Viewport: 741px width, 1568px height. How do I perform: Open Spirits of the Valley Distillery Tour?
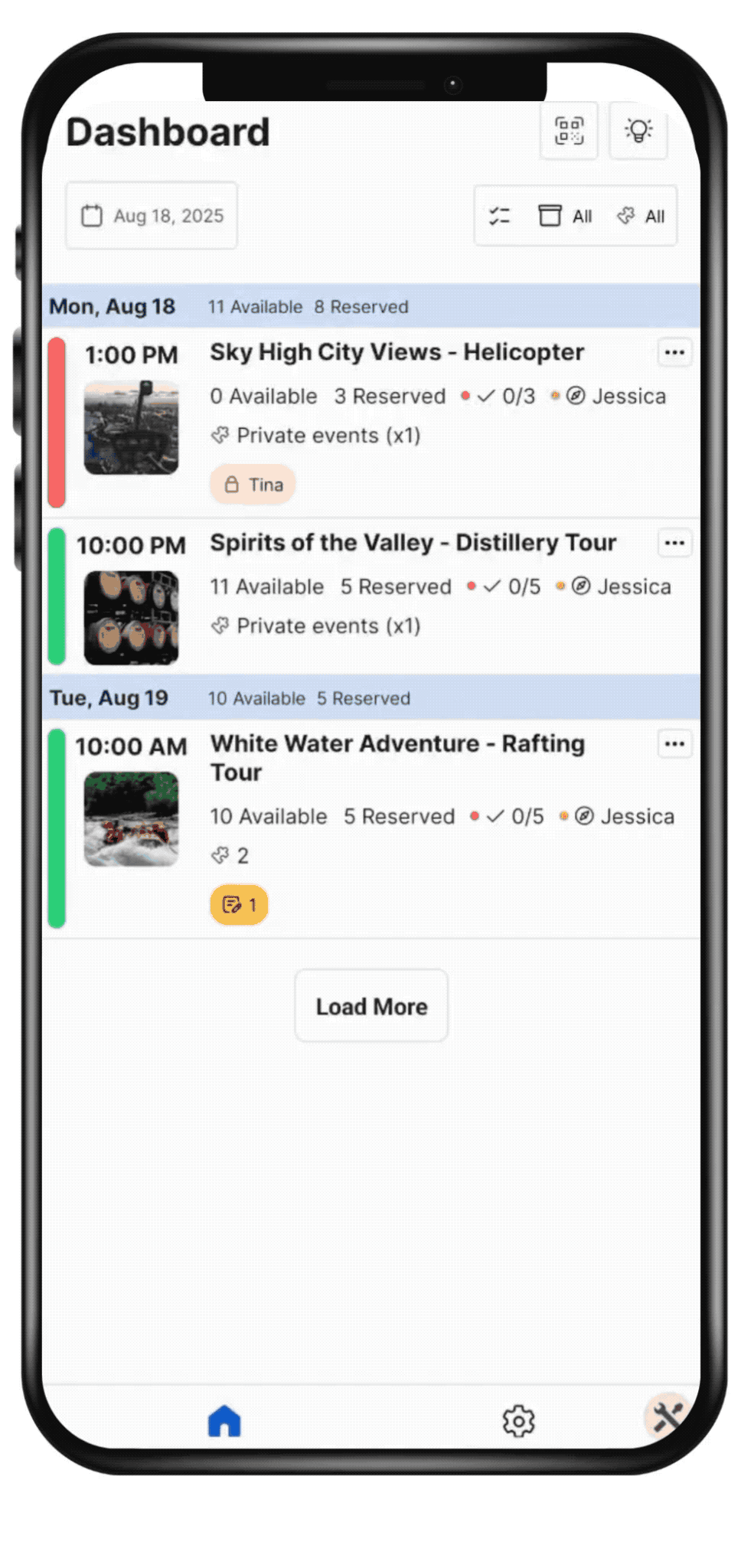[x=413, y=543]
